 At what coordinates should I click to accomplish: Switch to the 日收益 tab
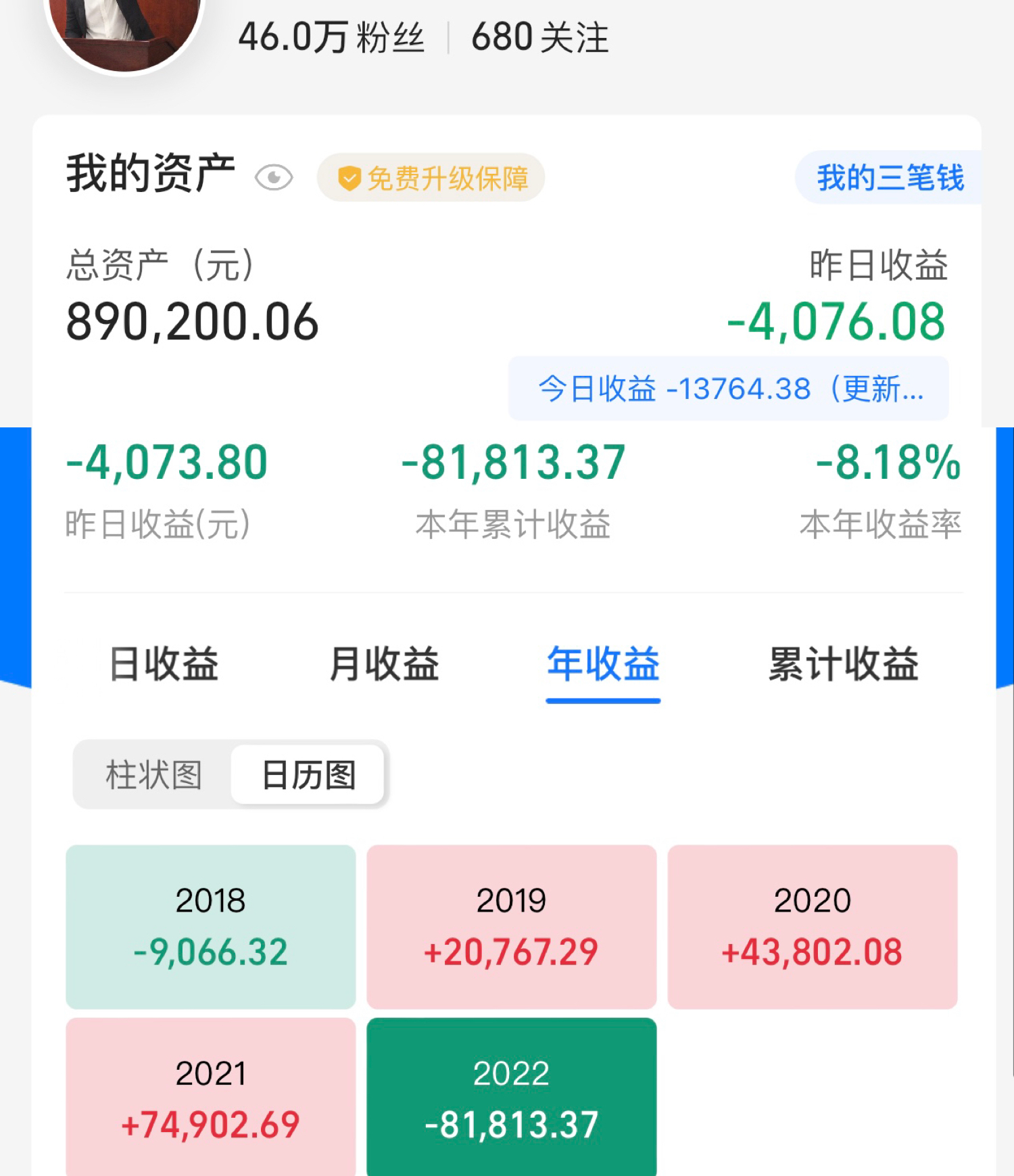click(x=164, y=664)
